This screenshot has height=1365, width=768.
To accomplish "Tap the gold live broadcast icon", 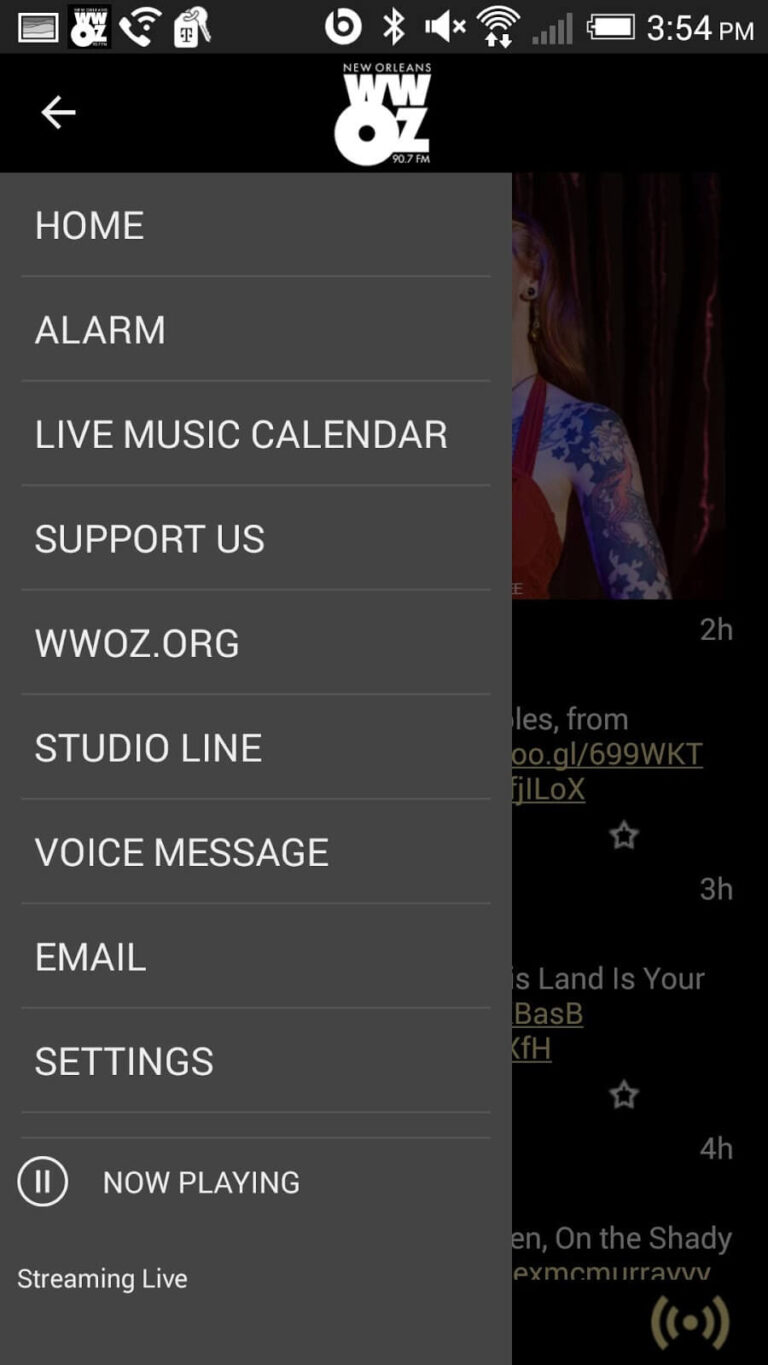I will (690, 1322).
